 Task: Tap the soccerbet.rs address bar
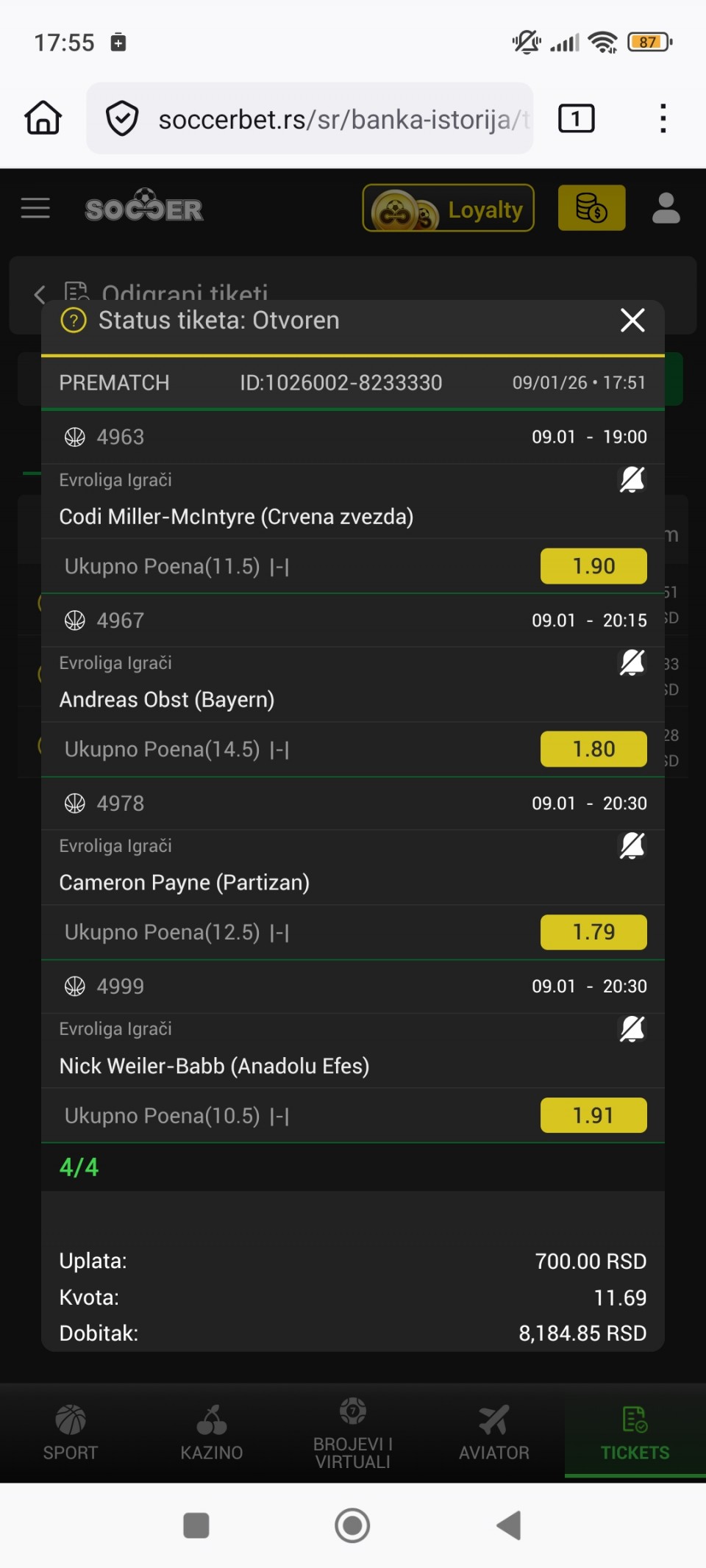pos(324,118)
